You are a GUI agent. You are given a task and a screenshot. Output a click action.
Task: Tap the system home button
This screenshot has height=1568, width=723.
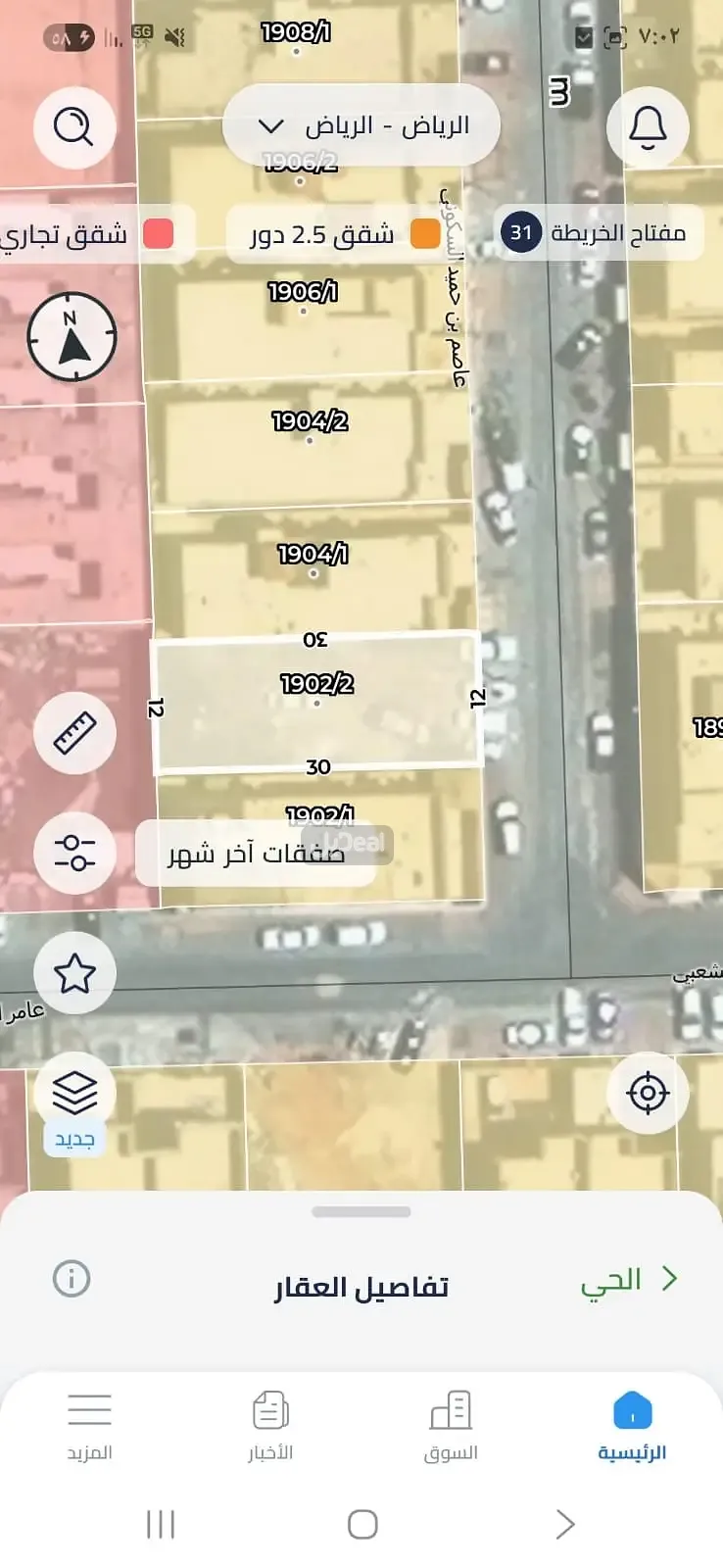click(362, 1525)
